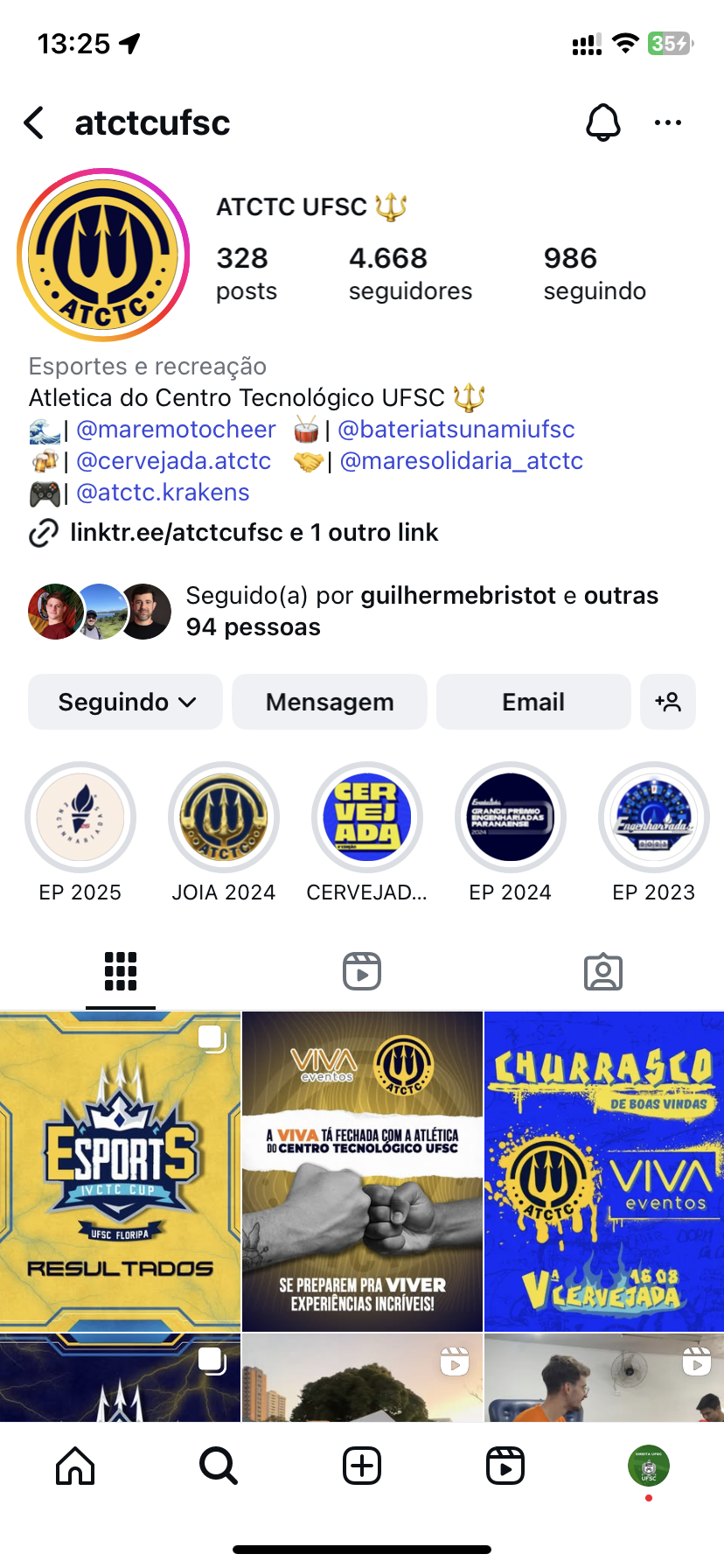This screenshot has height=1568, width=724.
Task: Switch to the tagged photos tab
Action: pos(603,971)
